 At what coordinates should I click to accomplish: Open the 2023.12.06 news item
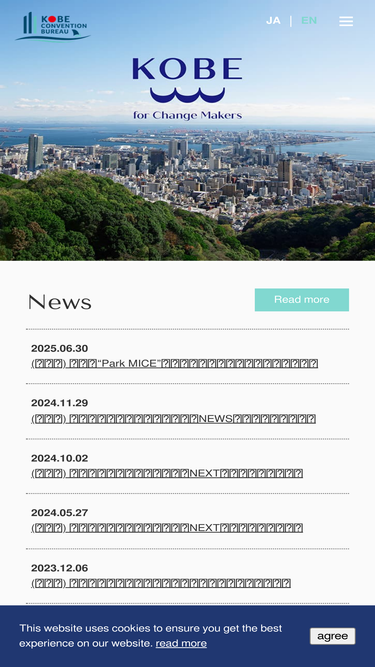coord(161,583)
